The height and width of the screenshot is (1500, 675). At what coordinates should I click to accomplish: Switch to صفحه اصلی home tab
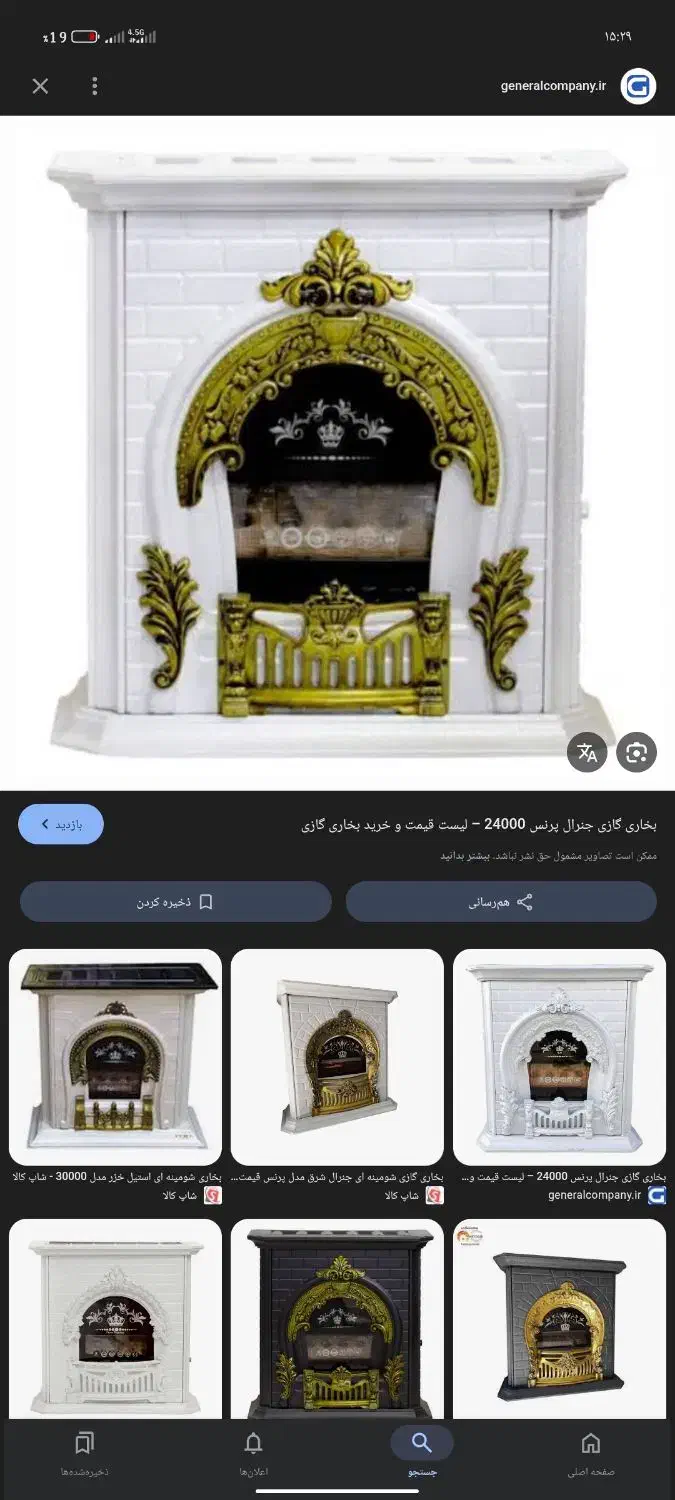coord(591,1452)
